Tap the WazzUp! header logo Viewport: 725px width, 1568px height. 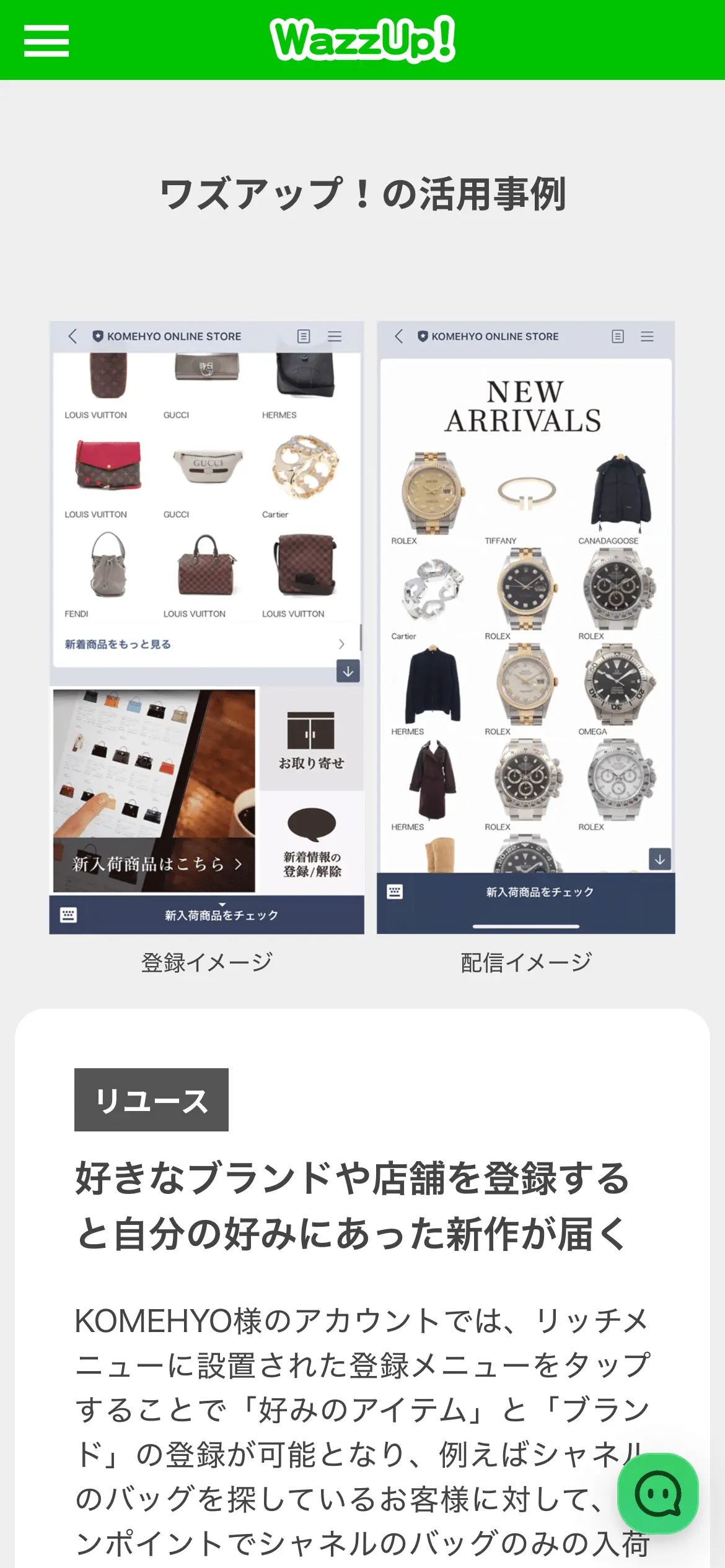pyautogui.click(x=362, y=40)
